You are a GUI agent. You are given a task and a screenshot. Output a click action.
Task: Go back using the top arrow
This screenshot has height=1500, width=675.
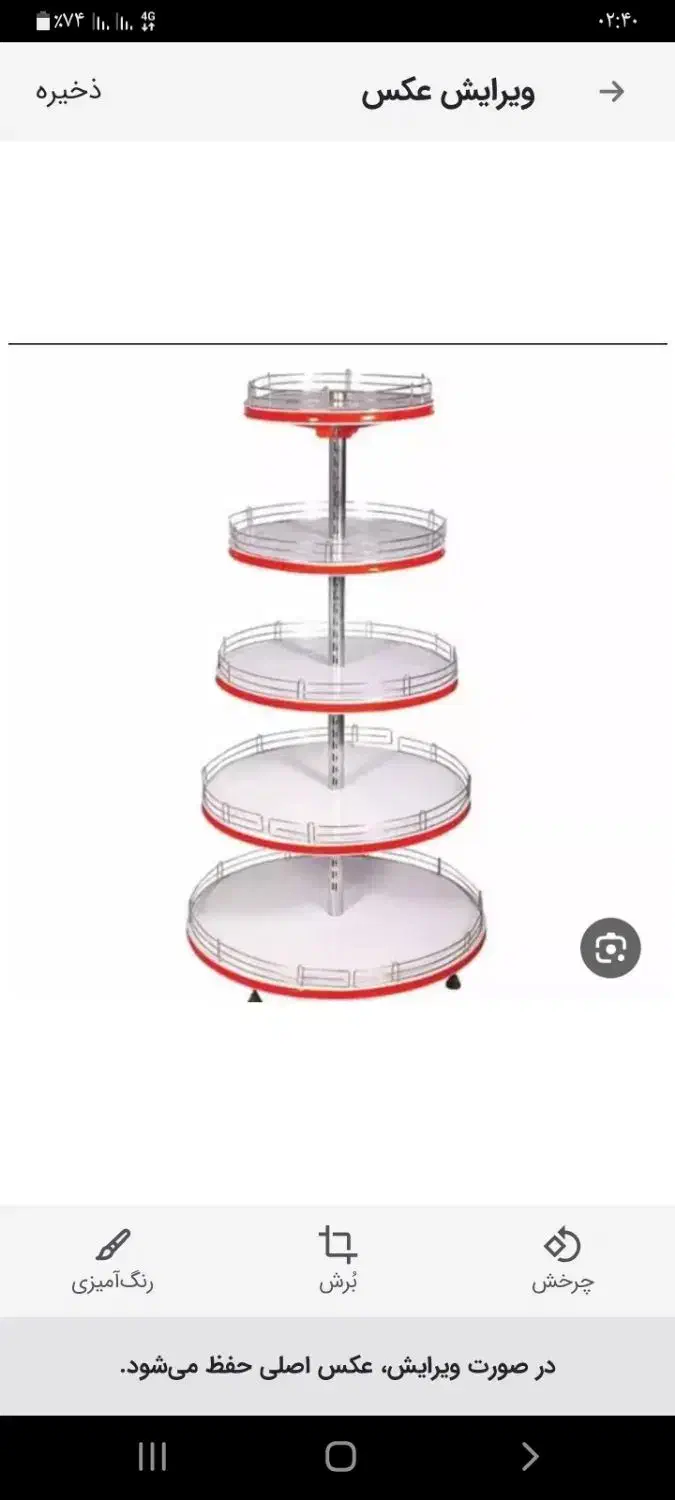[611, 92]
